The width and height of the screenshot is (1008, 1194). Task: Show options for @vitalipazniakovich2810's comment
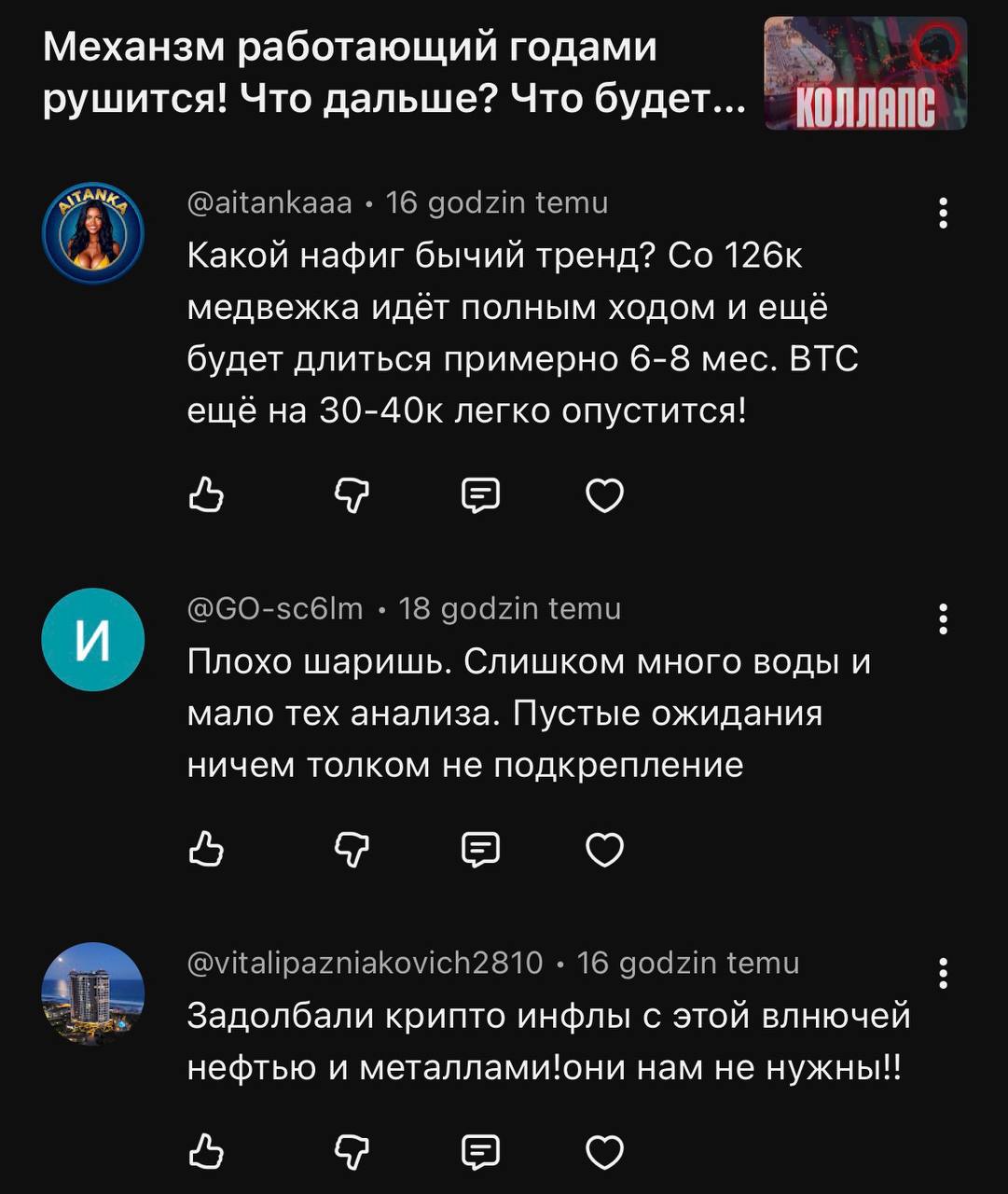944,973
